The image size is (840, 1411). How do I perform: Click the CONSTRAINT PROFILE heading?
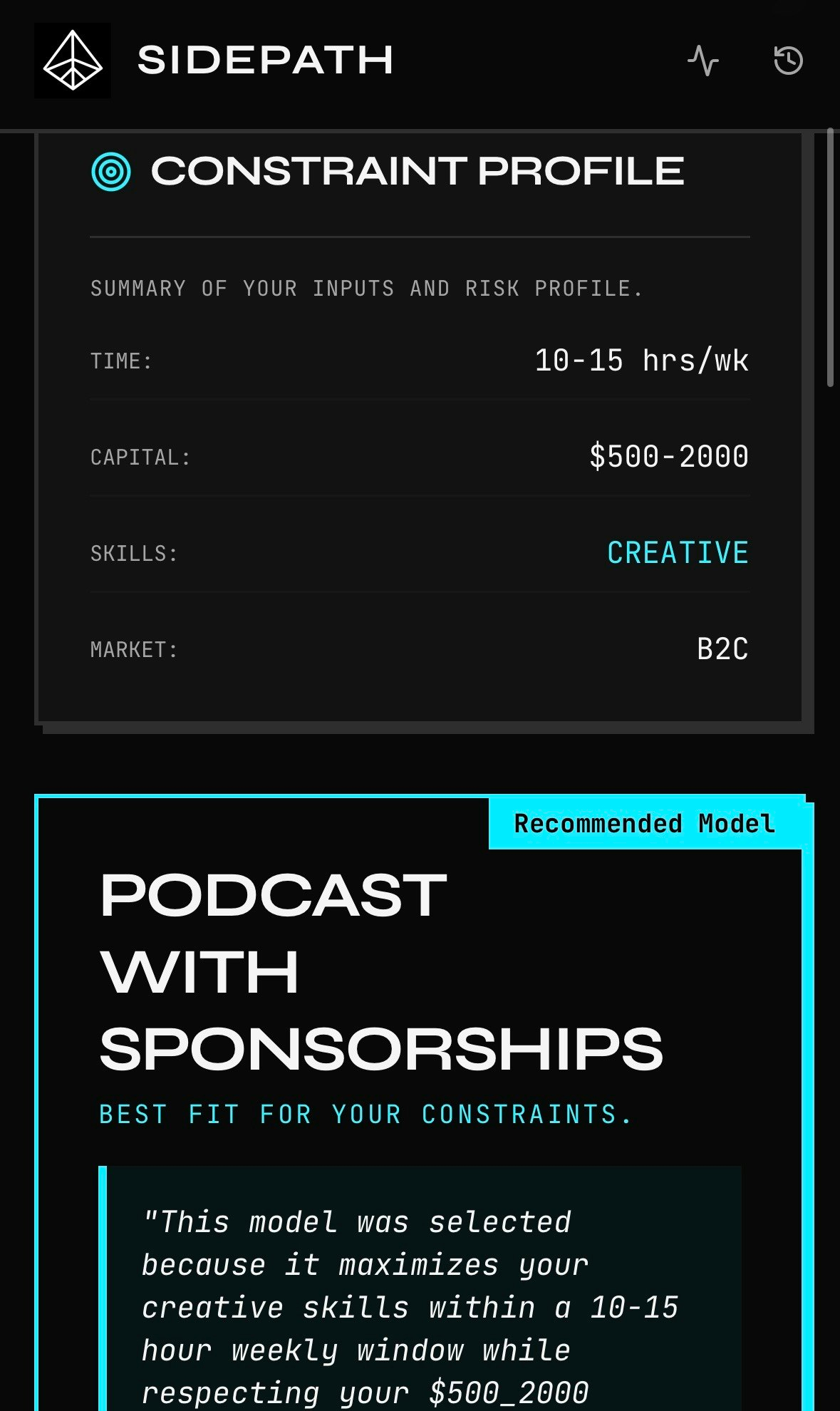(417, 171)
